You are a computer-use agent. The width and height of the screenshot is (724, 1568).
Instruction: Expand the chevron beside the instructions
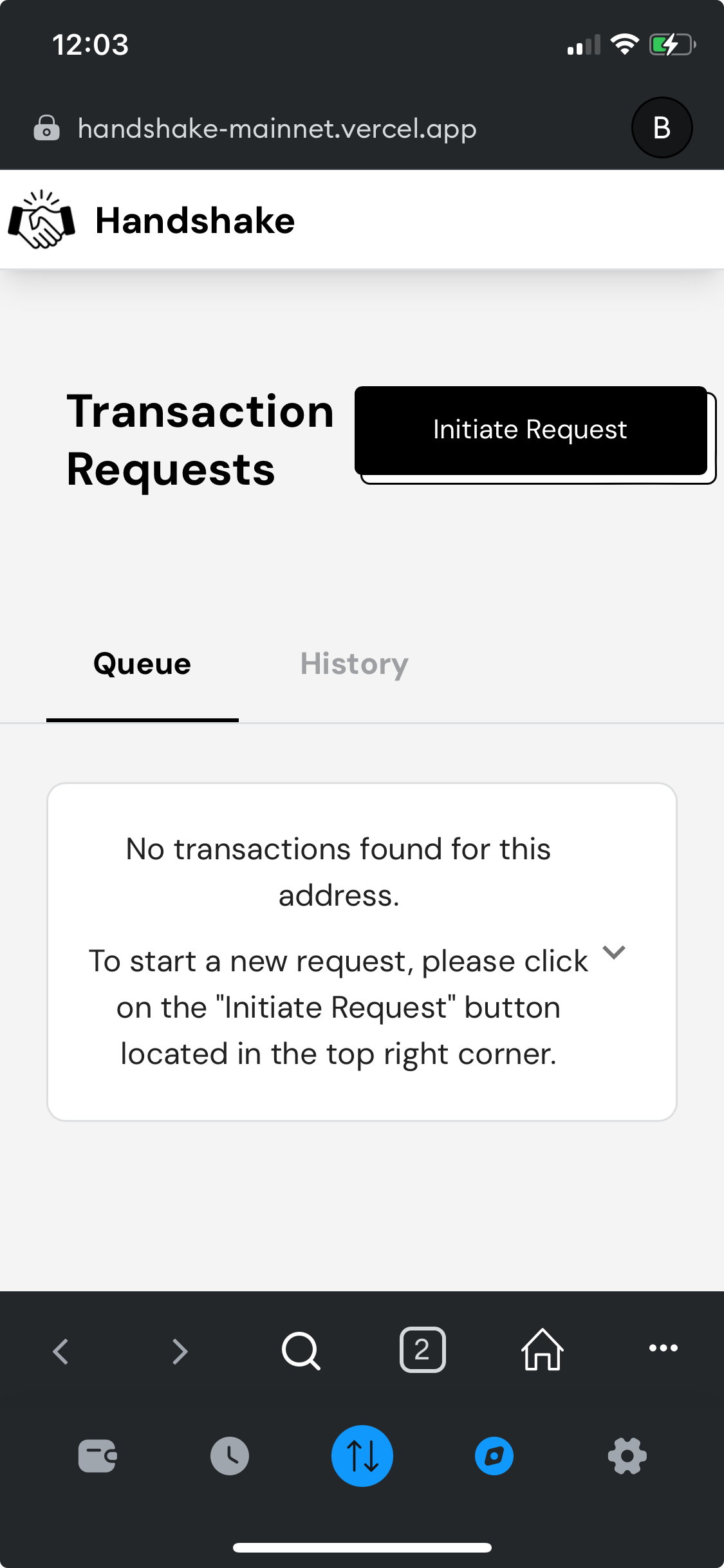click(614, 953)
